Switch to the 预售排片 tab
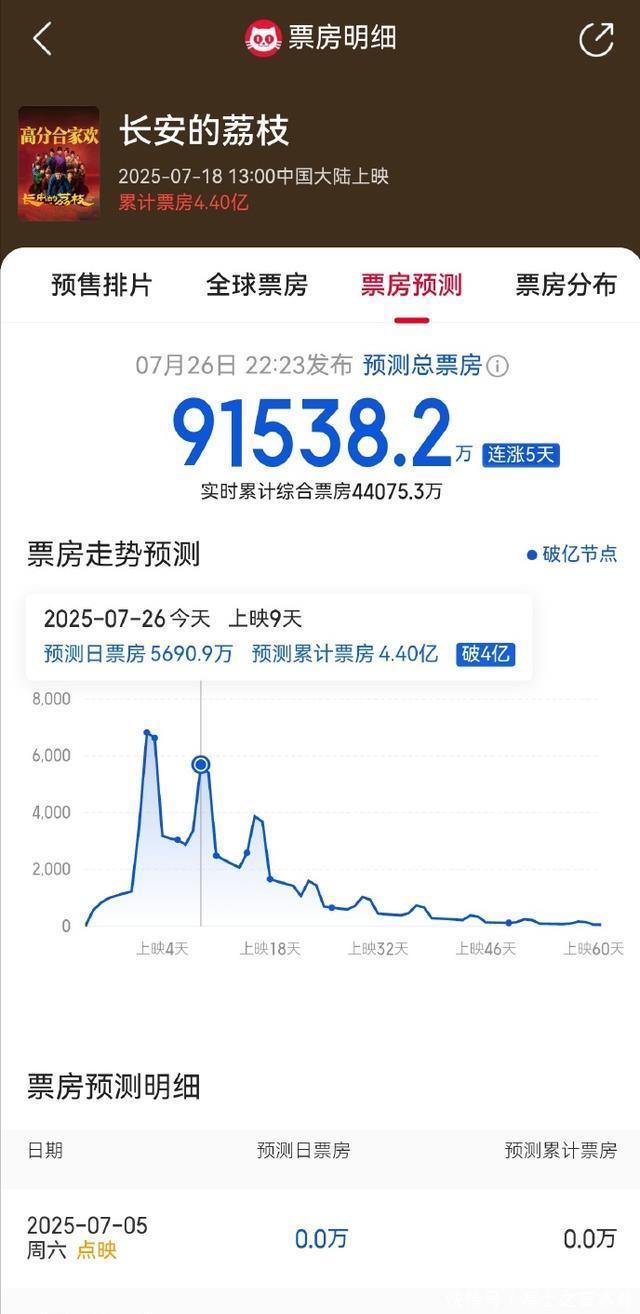Image resolution: width=640 pixels, height=1314 pixels. 102,285
